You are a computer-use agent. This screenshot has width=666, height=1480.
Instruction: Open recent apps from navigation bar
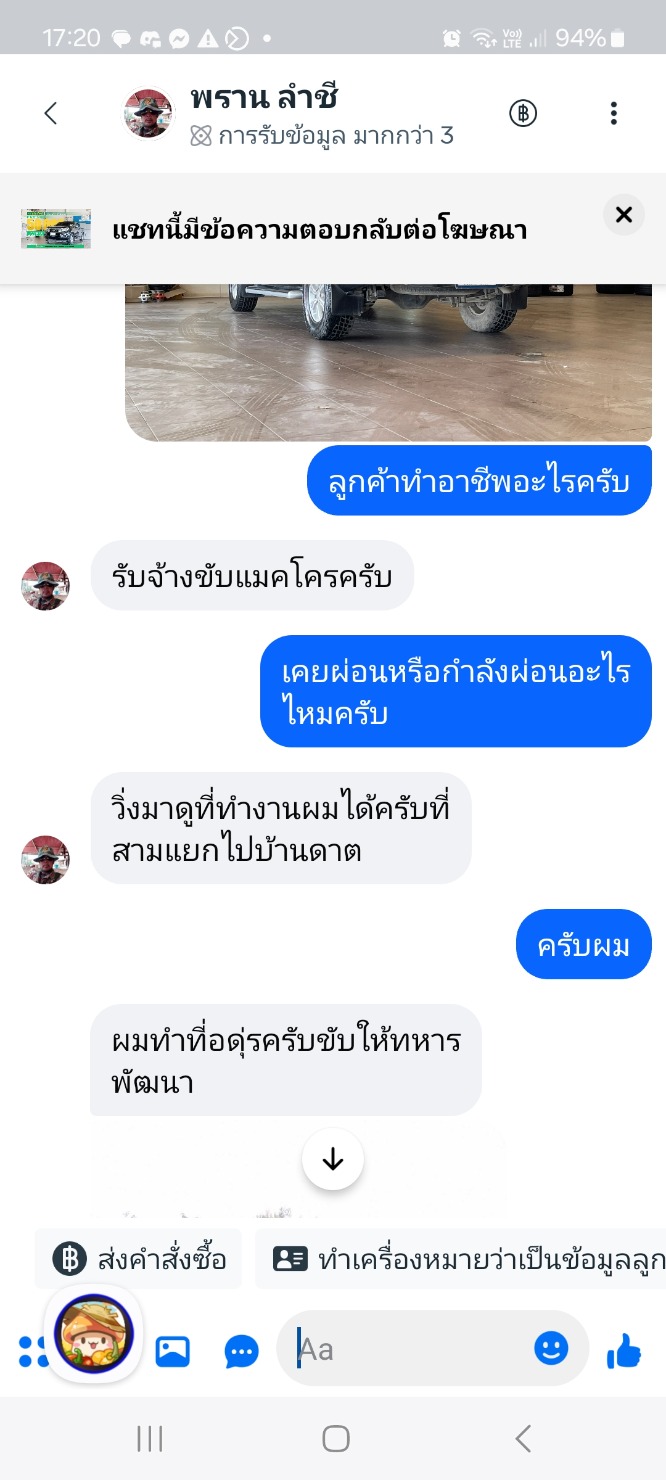pos(150,1439)
